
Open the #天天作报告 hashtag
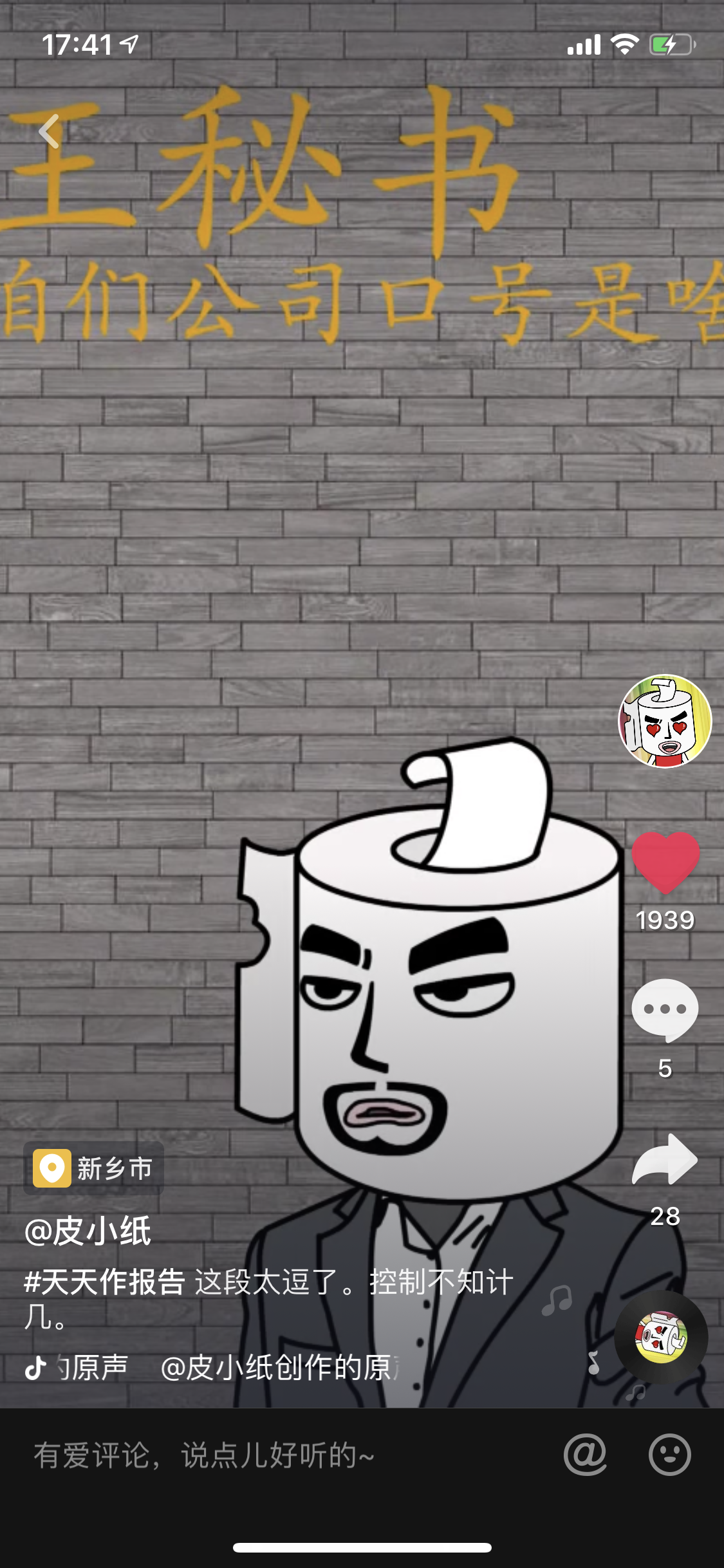click(104, 1282)
